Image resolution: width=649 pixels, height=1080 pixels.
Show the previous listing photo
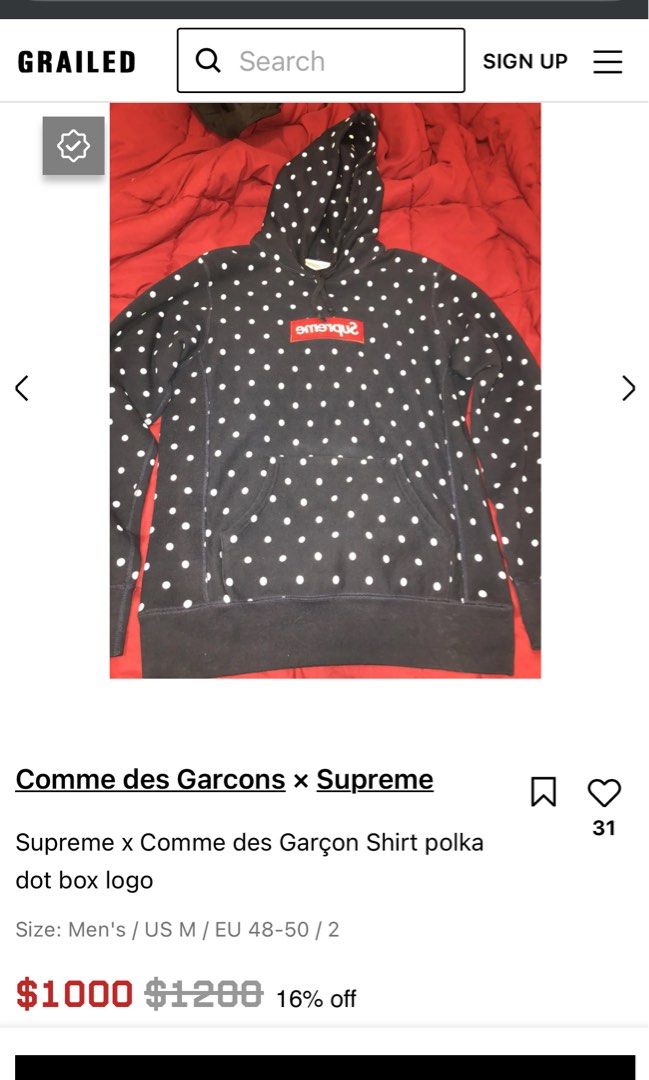(22, 388)
